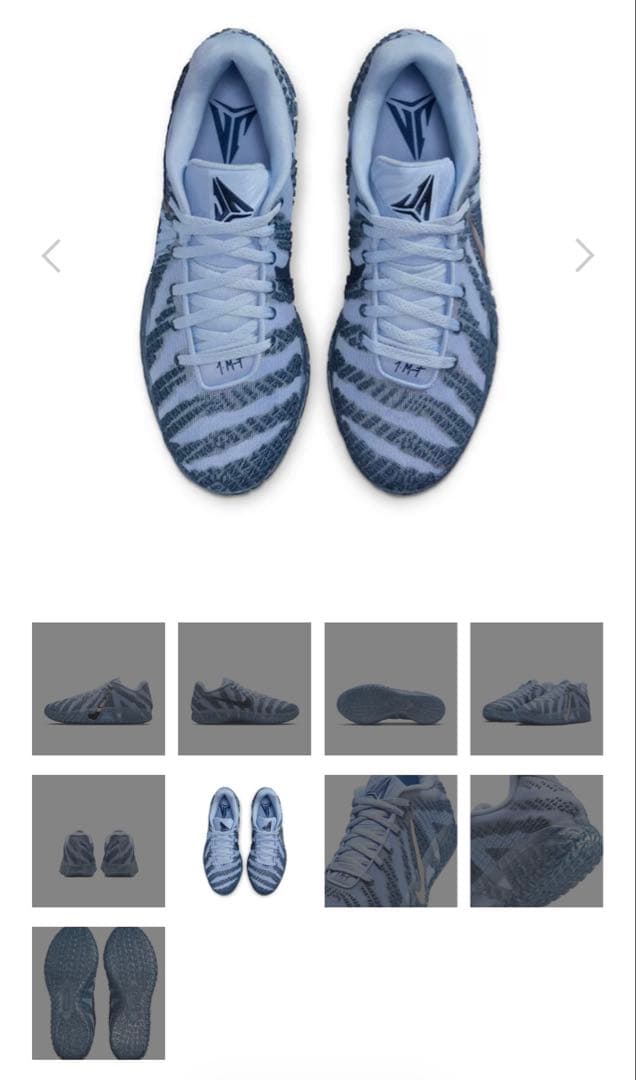Select the left side-view shoe thumbnail

98,689
